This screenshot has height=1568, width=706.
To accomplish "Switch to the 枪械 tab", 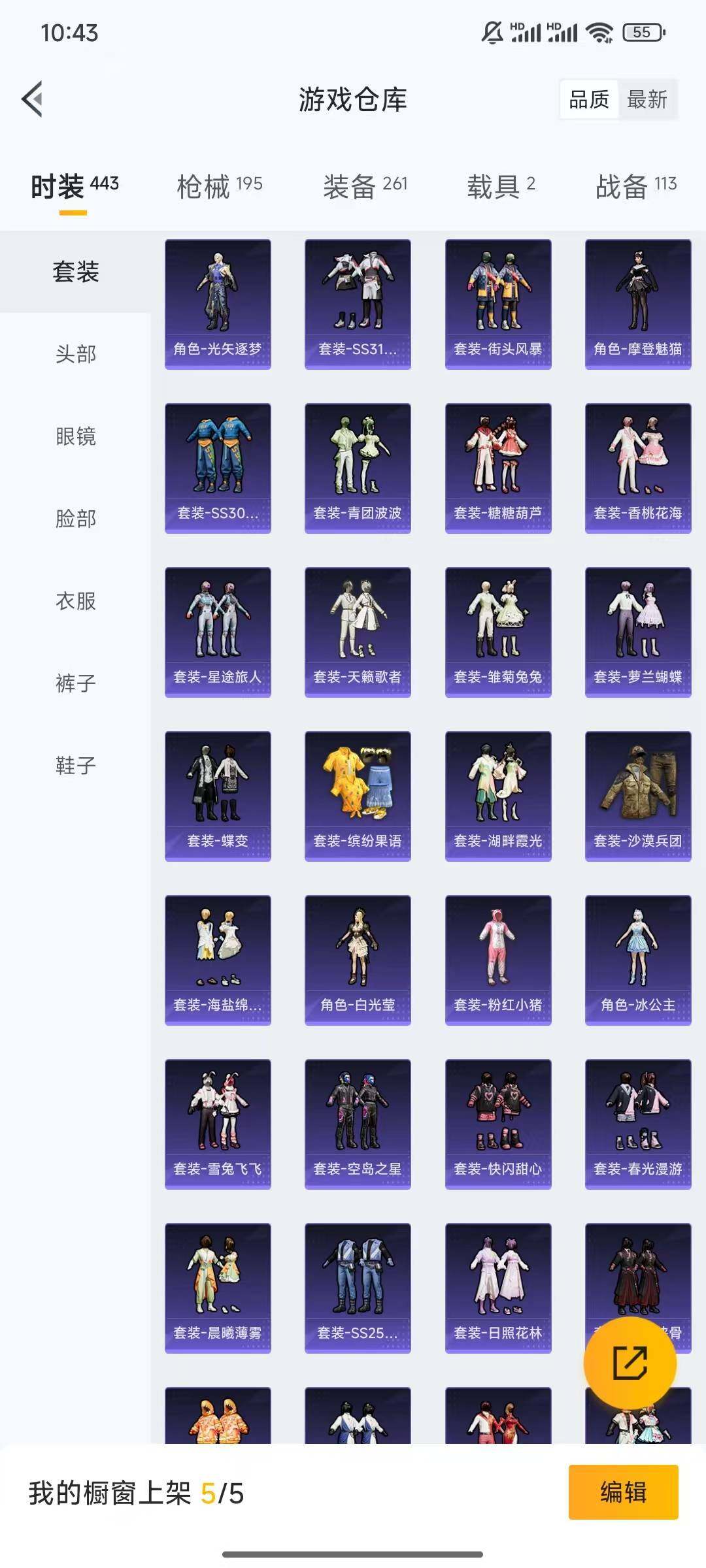I will pos(220,186).
